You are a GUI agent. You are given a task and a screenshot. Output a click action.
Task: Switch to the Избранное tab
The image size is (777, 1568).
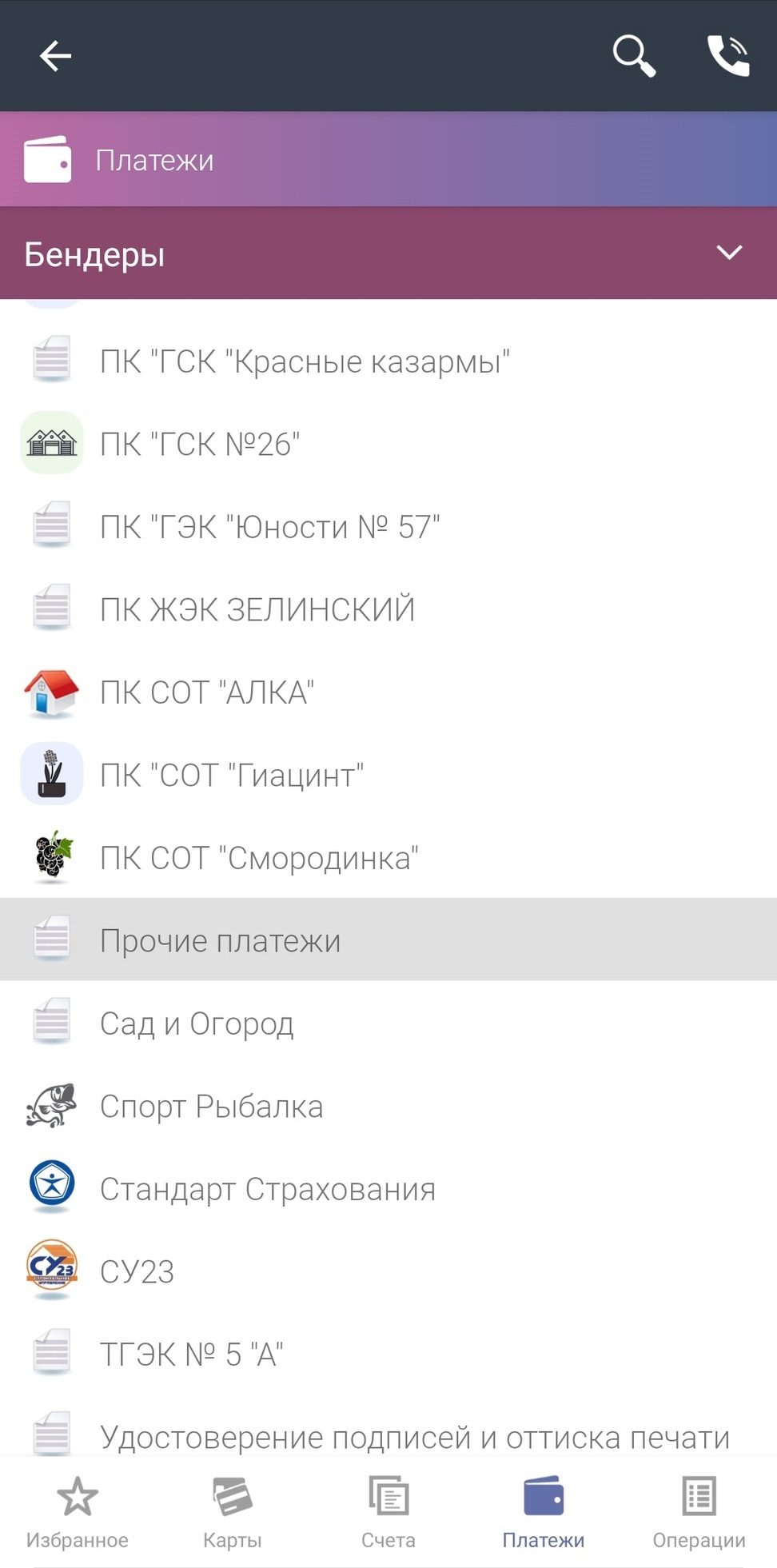point(78,1511)
